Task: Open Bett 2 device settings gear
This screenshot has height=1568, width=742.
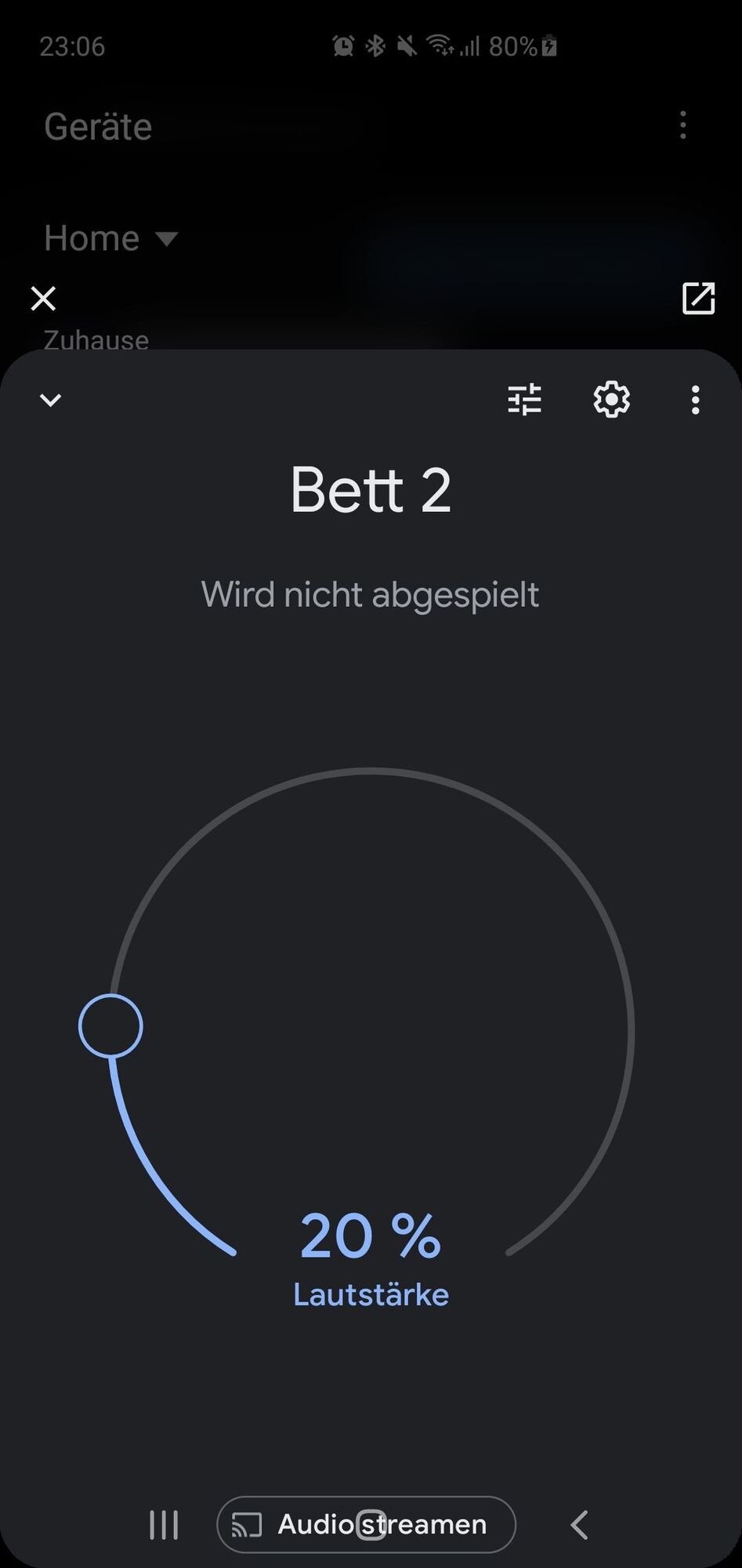Action: 611,400
